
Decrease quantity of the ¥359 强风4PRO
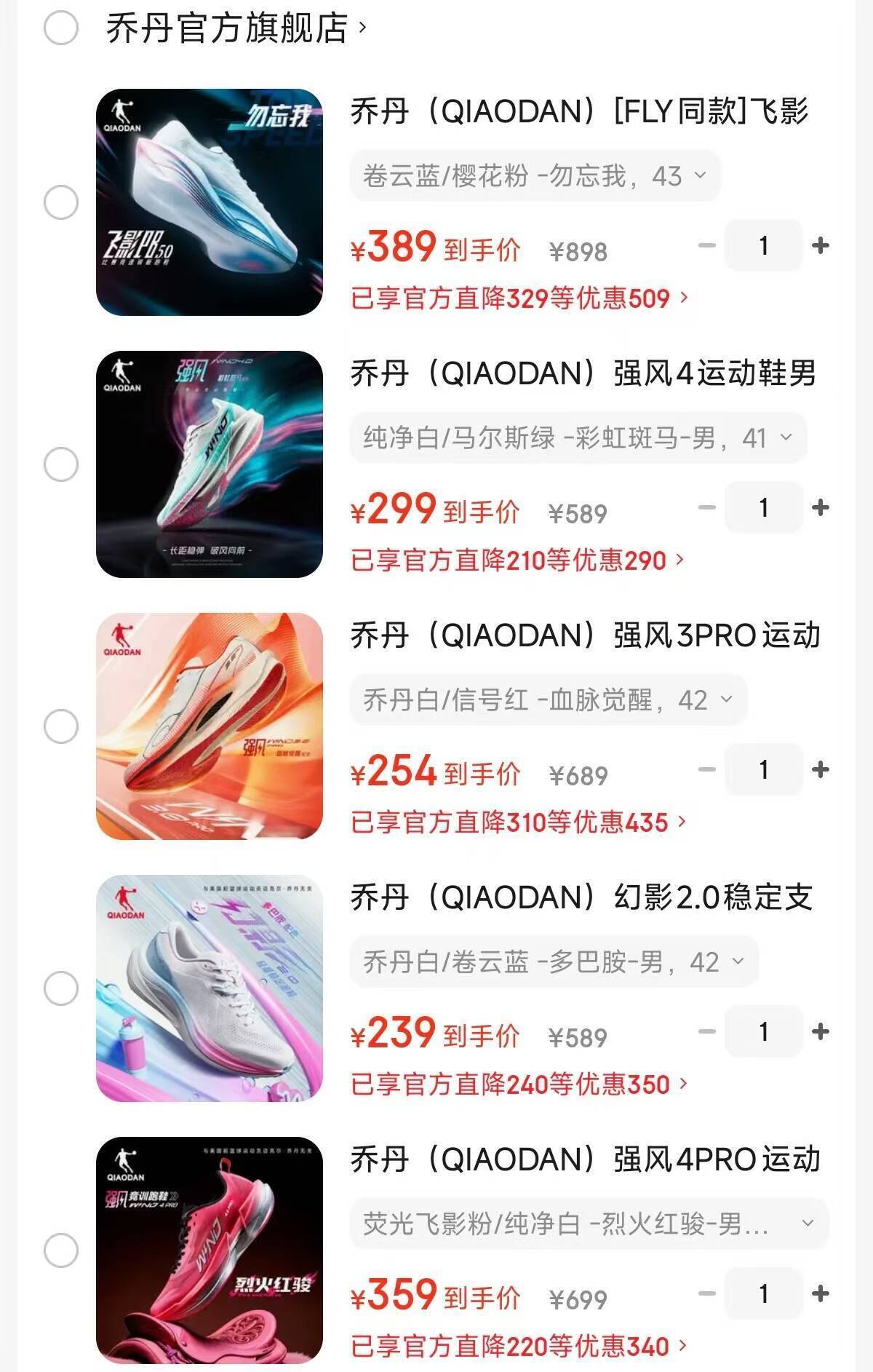coord(707,1294)
